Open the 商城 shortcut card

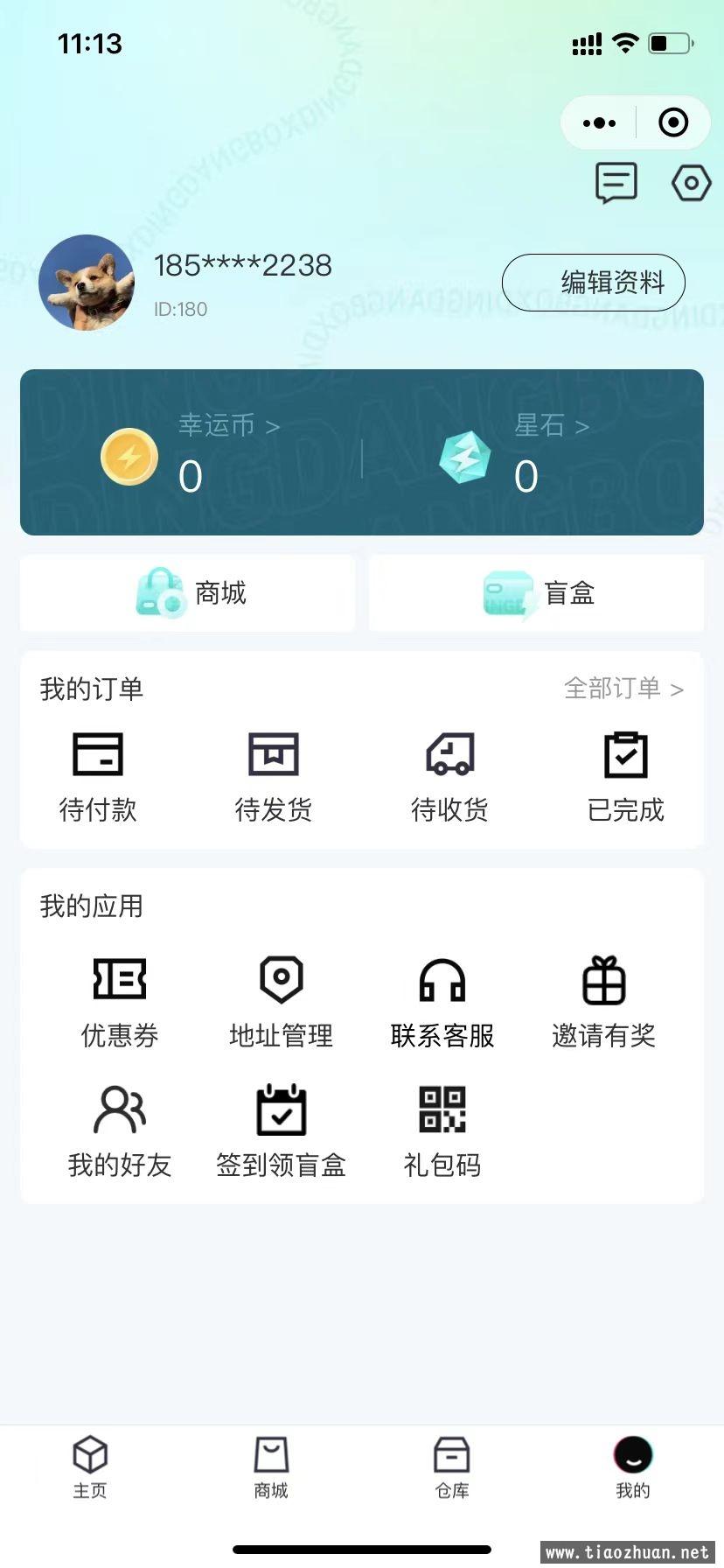(x=188, y=593)
